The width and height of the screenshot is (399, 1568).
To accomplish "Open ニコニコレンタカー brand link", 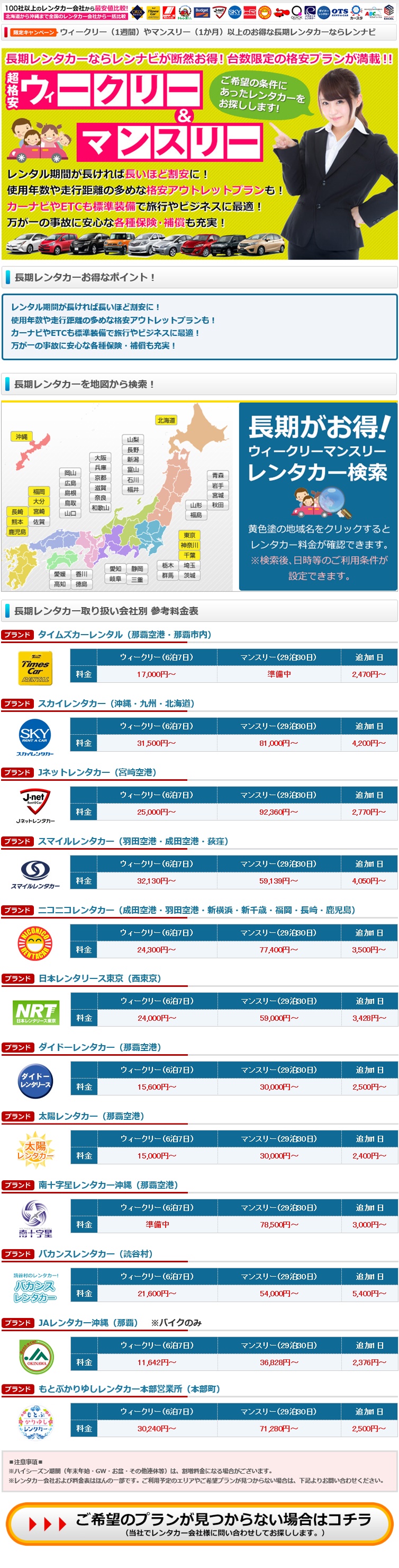I will 196,910.
